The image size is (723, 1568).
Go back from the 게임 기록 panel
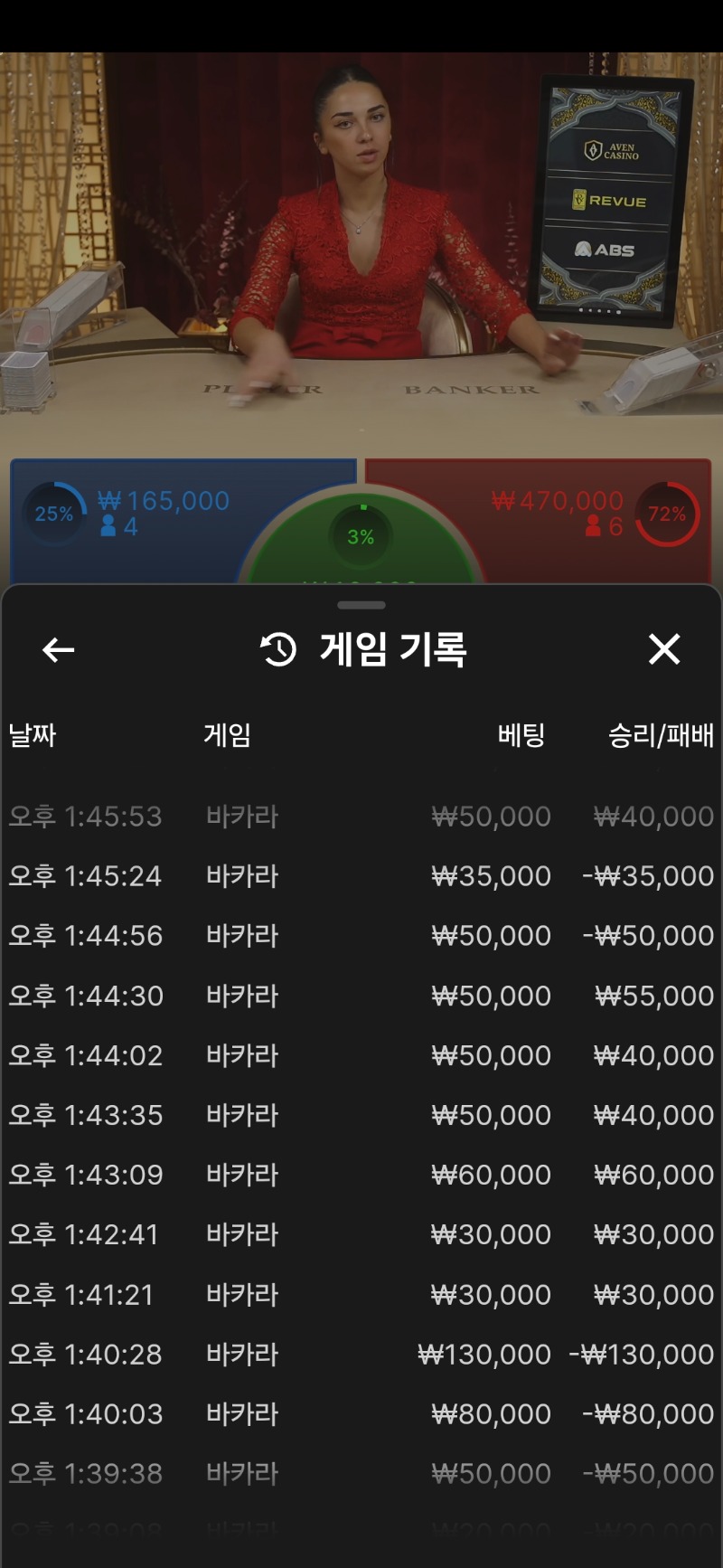pos(59,649)
